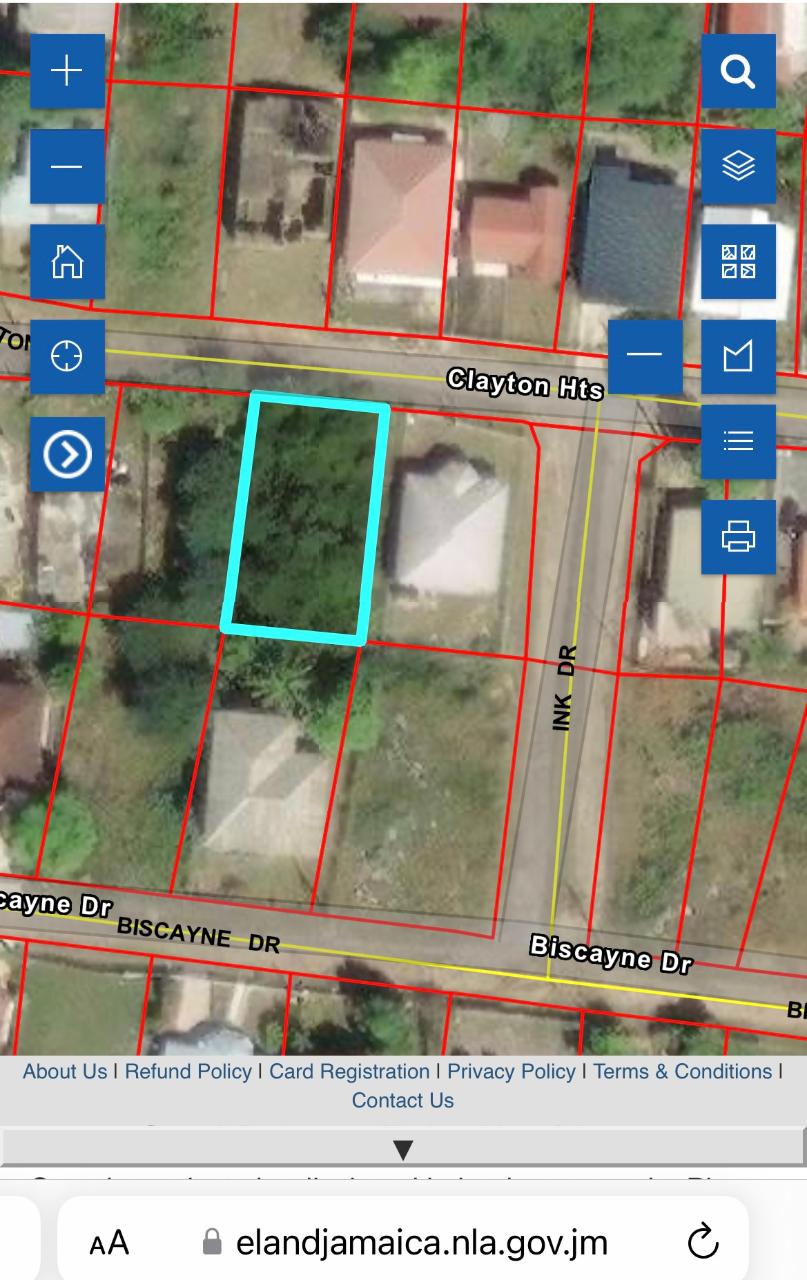The height and width of the screenshot is (1280, 807).
Task: Collapse the toolbar with the minus button
Action: (x=645, y=356)
